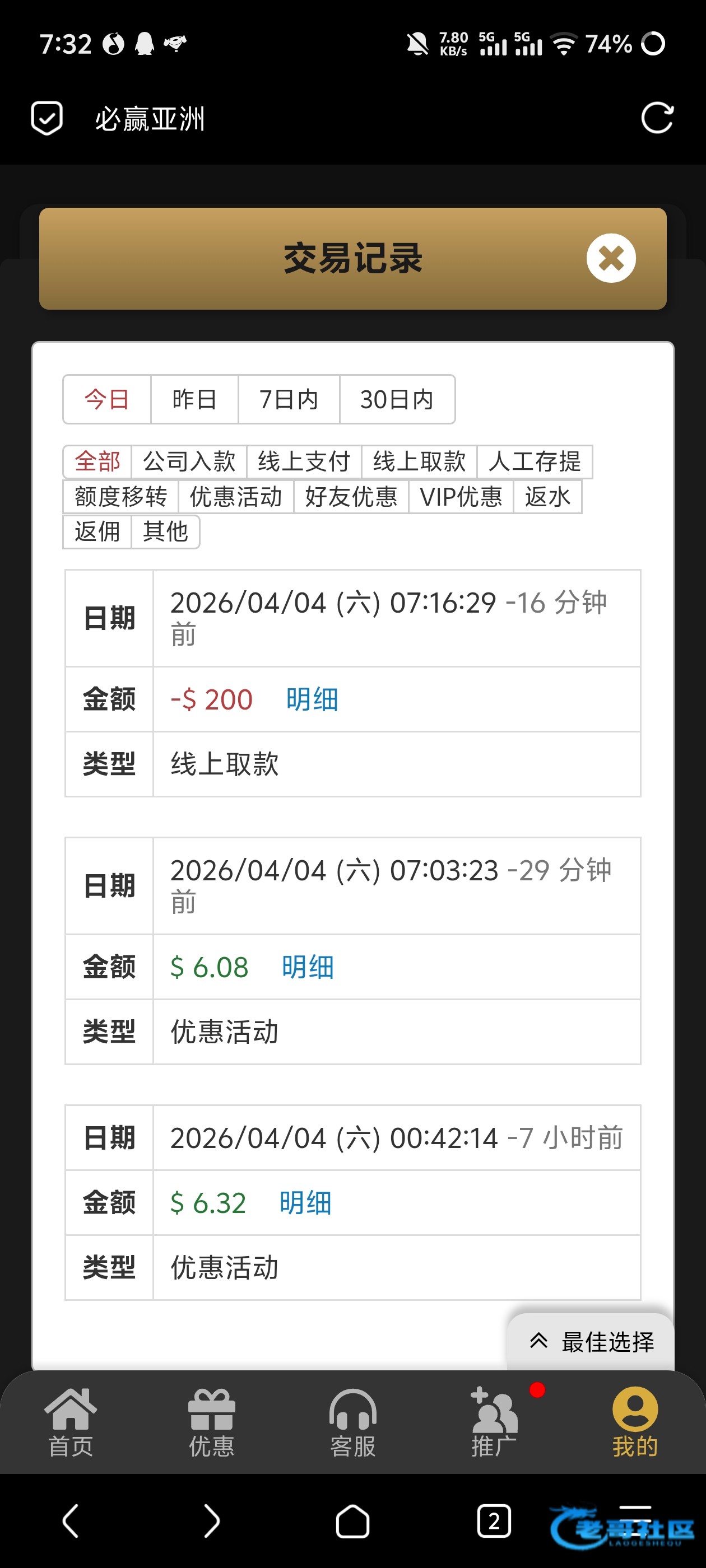Open 明细 for the $6.08 entry

[x=308, y=967]
